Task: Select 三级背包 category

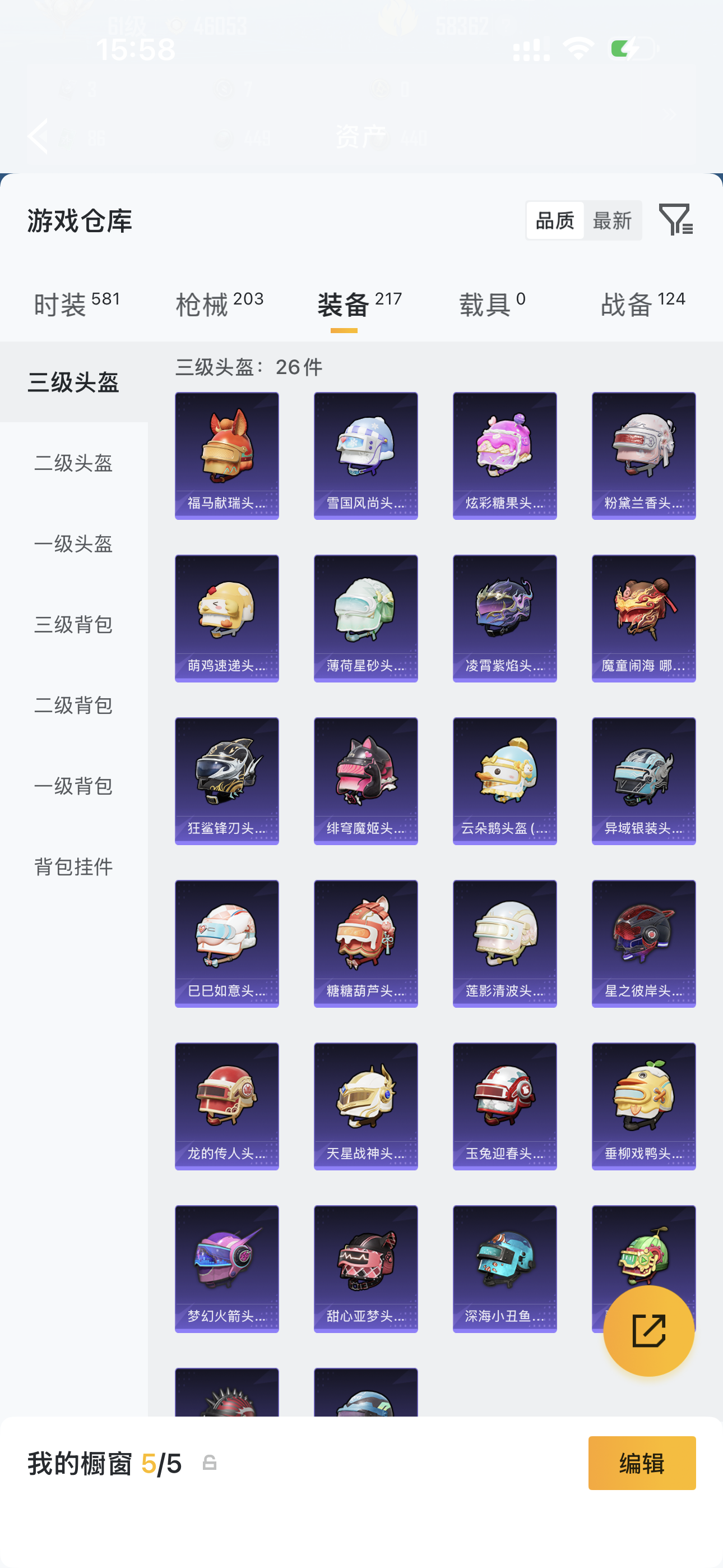Action: [73, 625]
